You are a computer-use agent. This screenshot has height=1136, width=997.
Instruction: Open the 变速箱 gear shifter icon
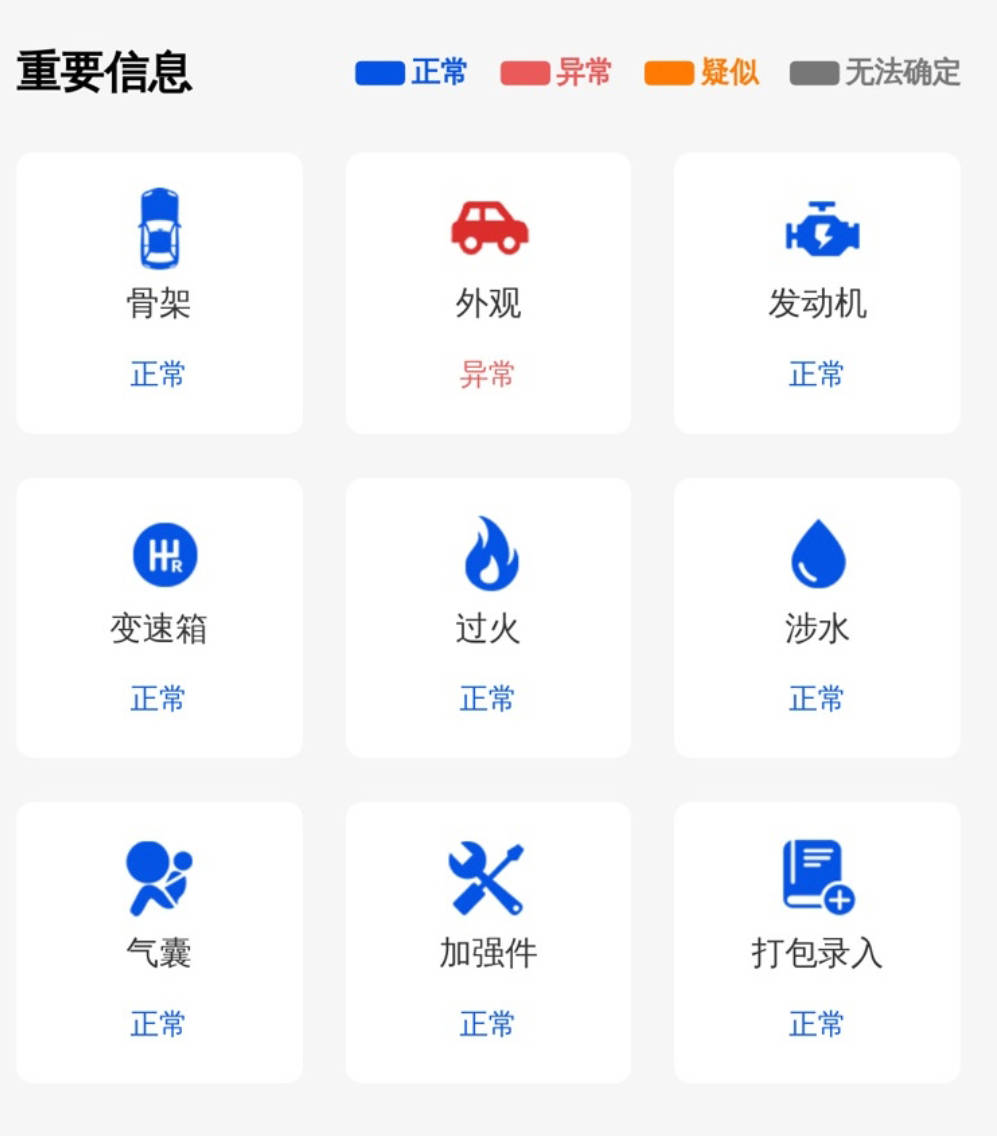point(163,553)
